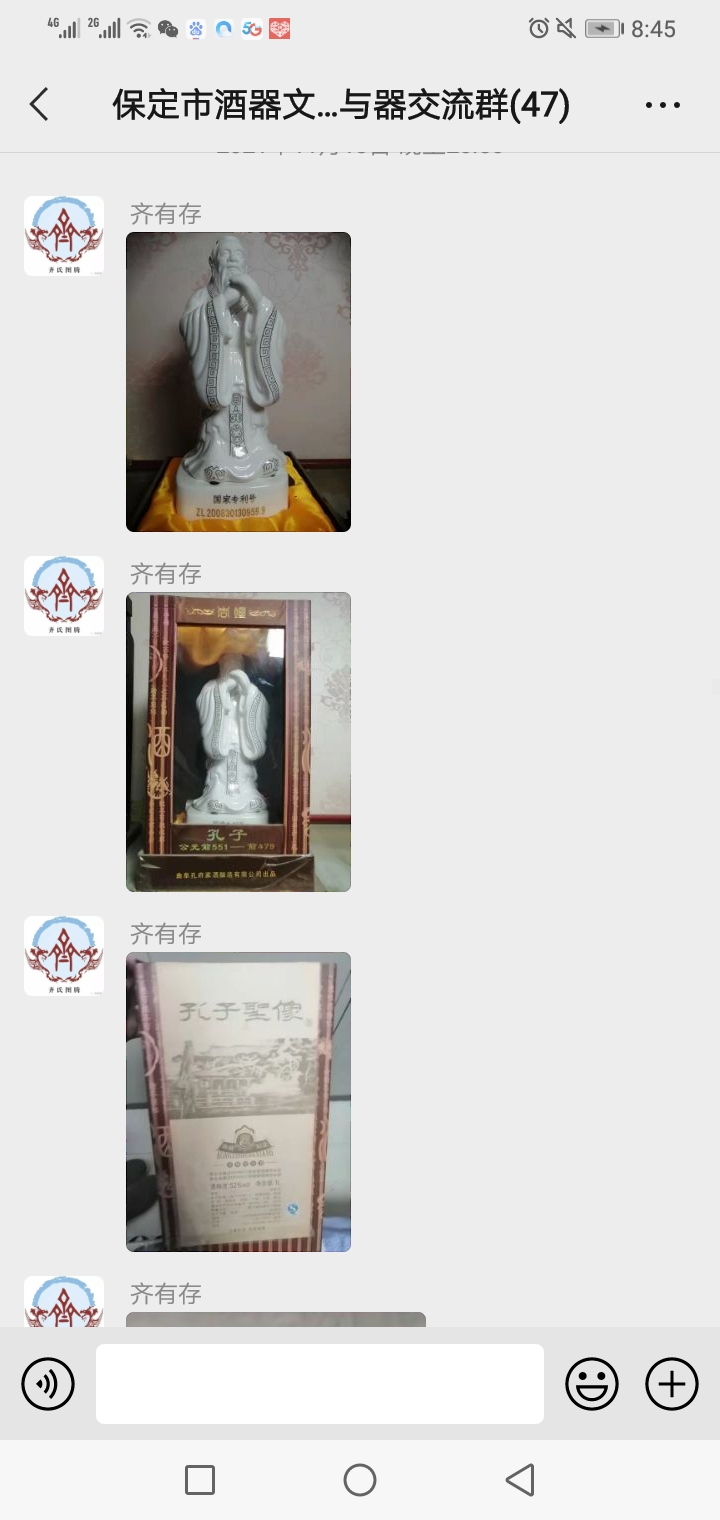Open the 孔子聖像 box photo

point(238,1101)
